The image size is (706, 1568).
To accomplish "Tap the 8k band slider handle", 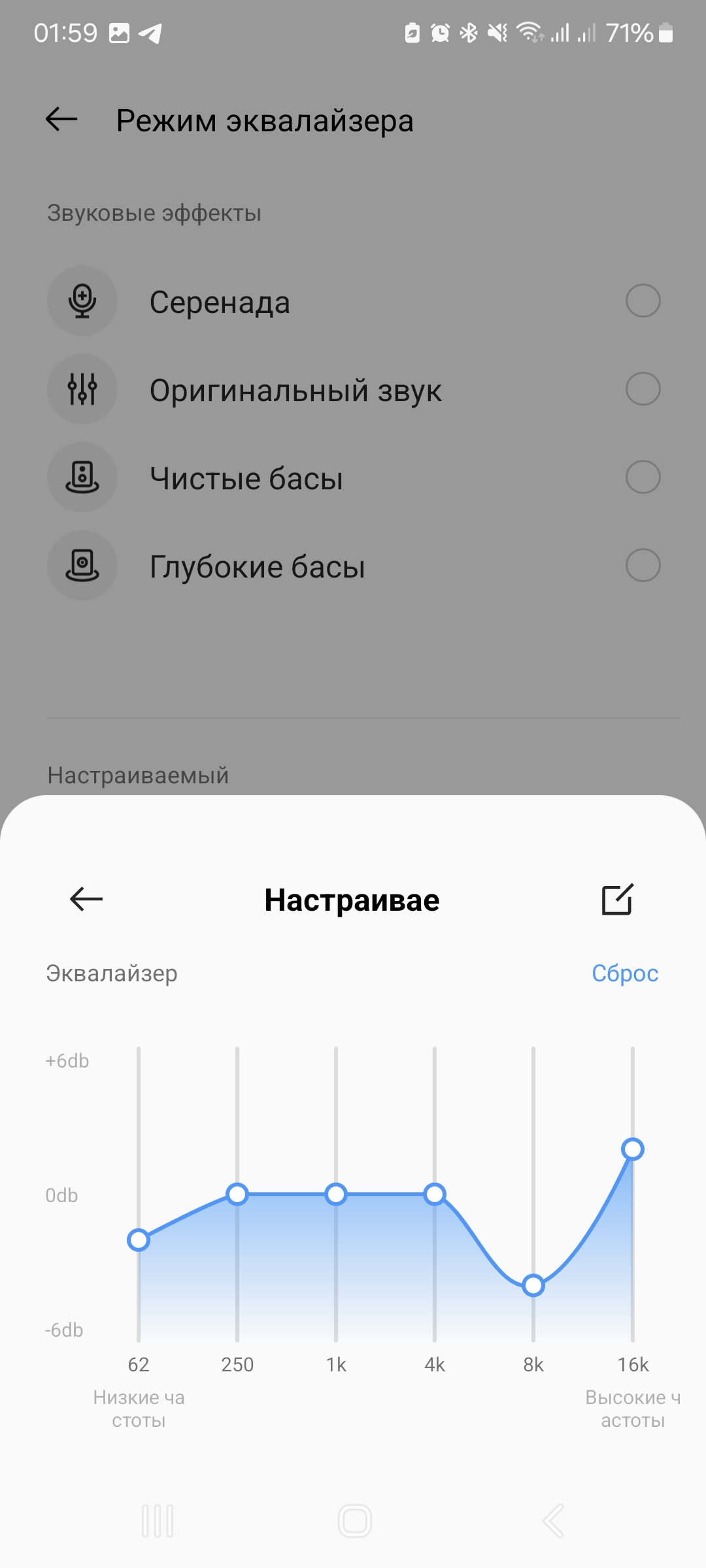I will (x=533, y=1285).
